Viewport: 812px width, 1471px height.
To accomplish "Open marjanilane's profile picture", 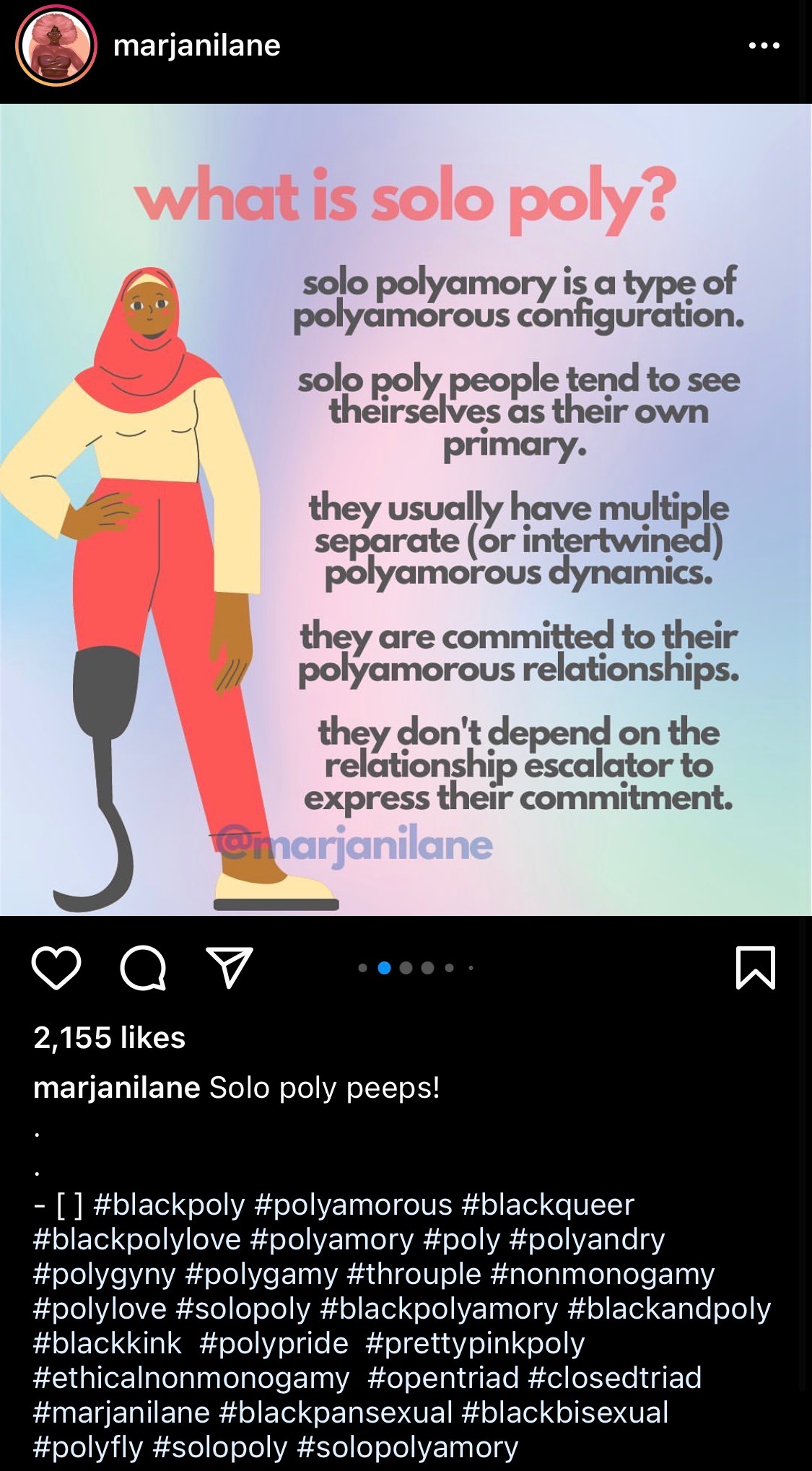I will tap(56, 45).
